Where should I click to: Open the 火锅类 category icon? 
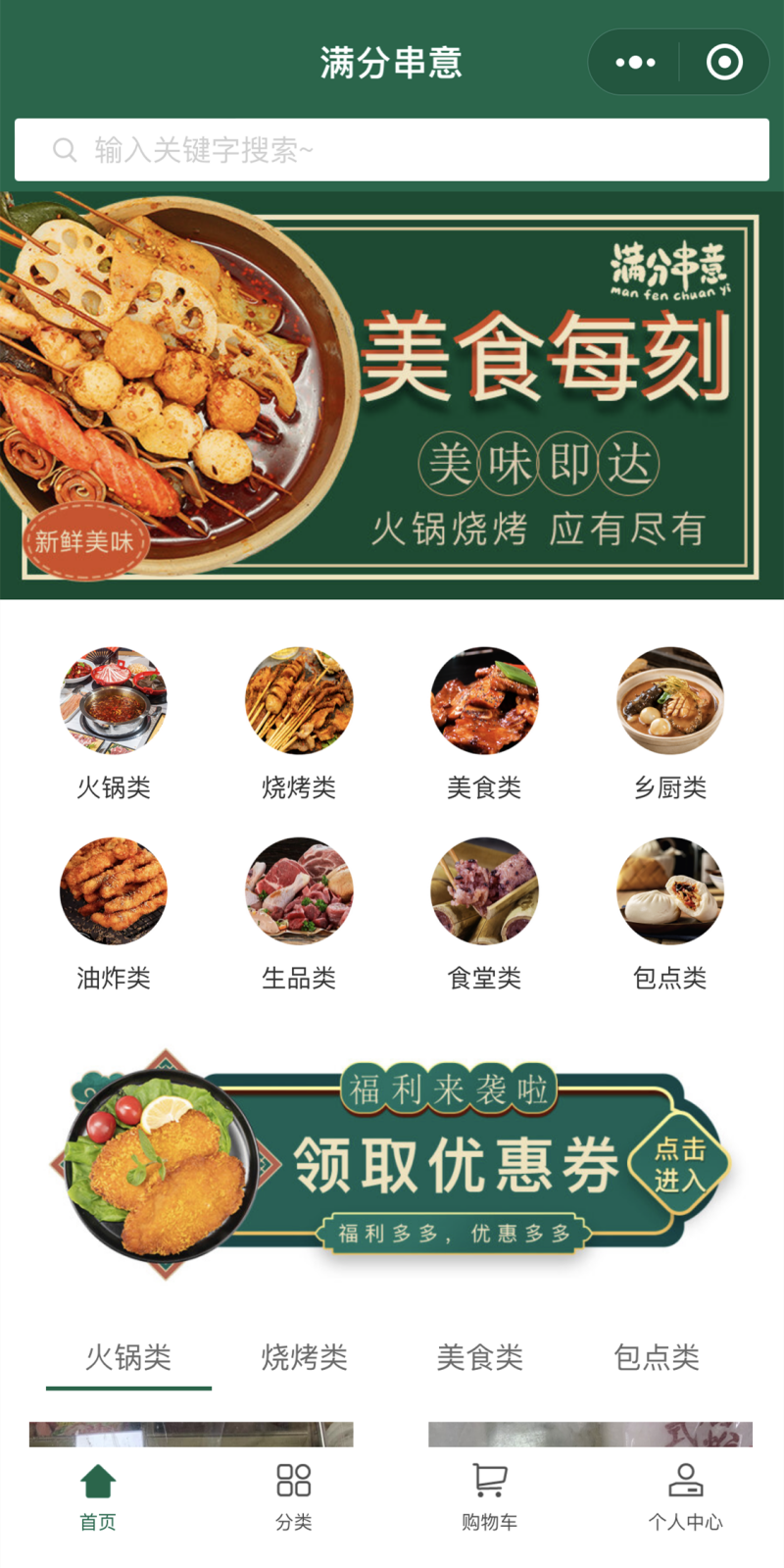click(x=114, y=701)
